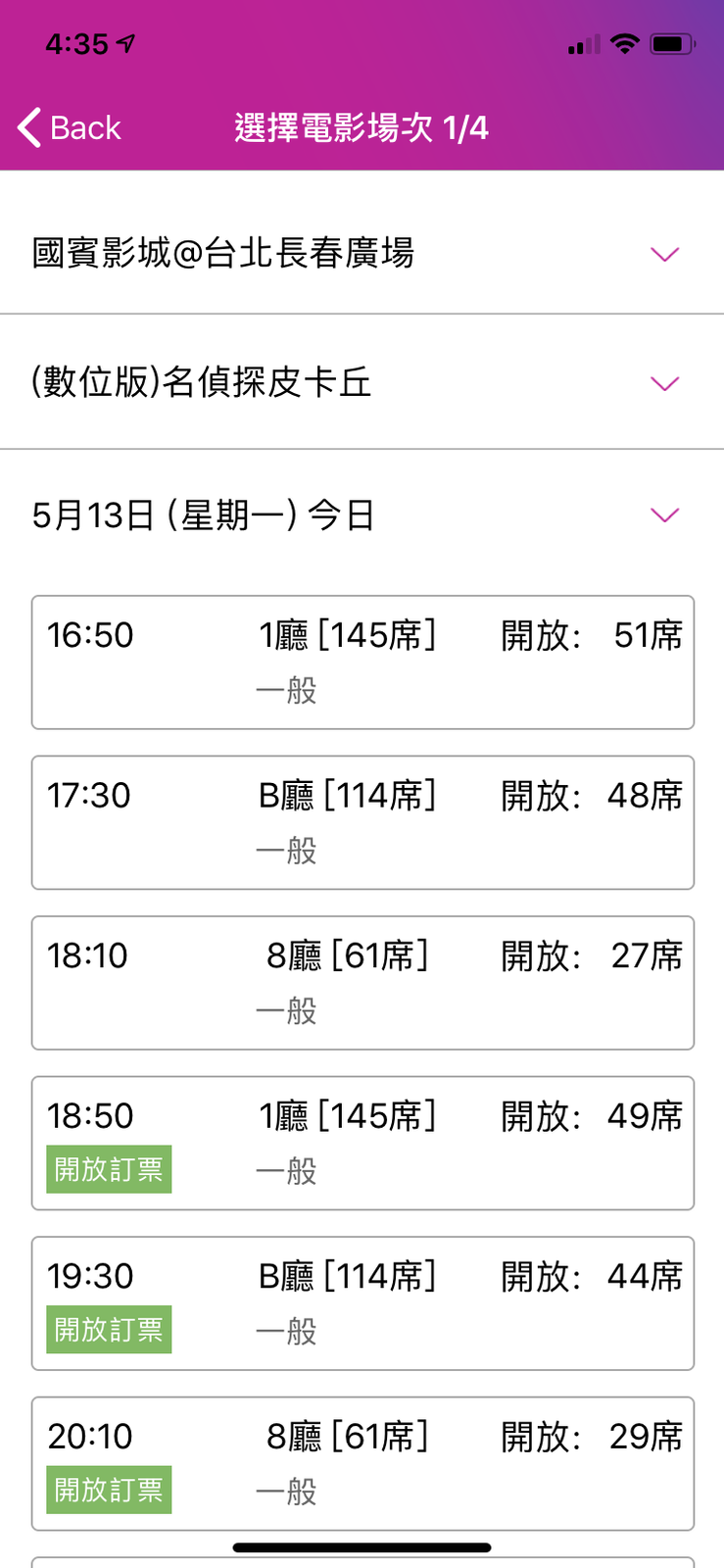Choose the 20:10 showtime in 8廳
724x1568 pixels.
pos(362,1463)
